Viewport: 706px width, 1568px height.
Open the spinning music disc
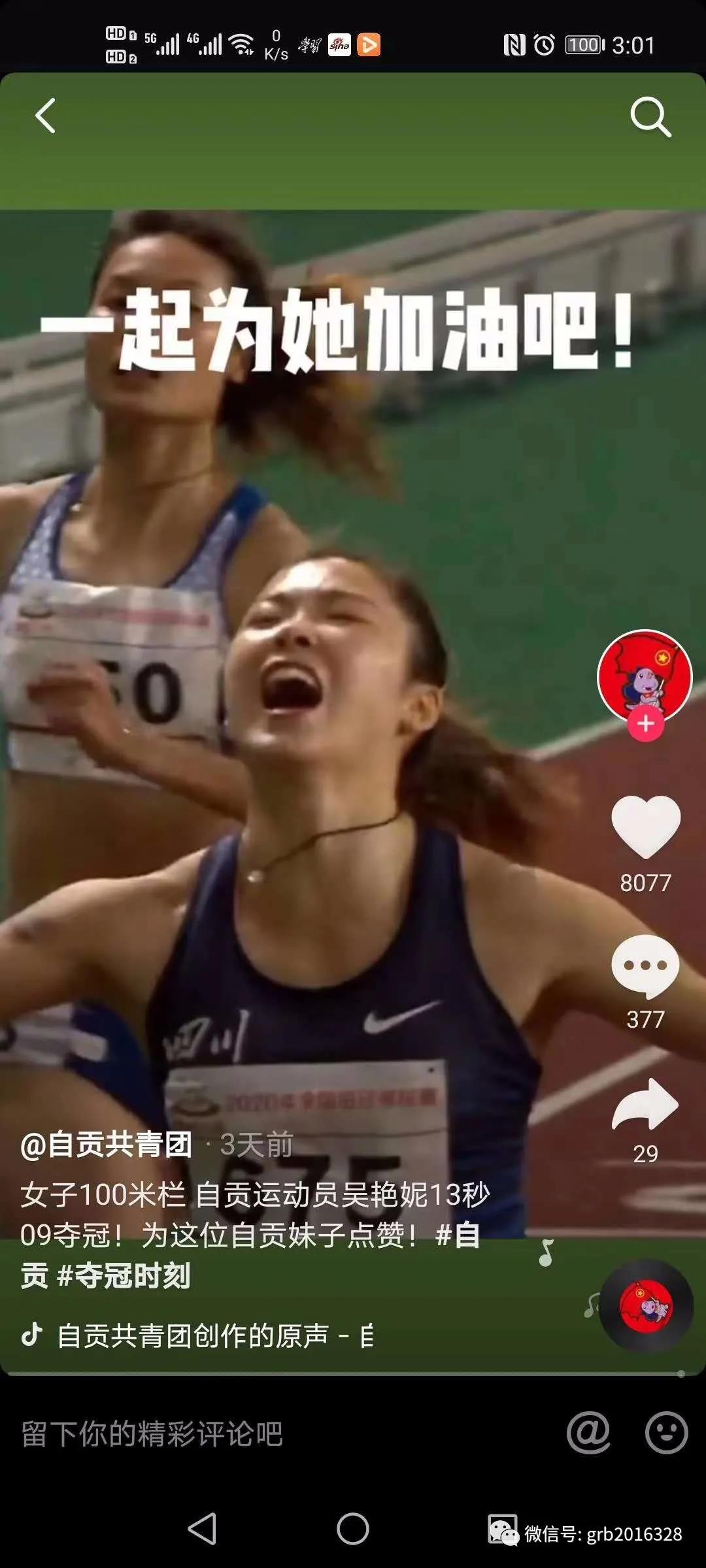(x=646, y=1307)
